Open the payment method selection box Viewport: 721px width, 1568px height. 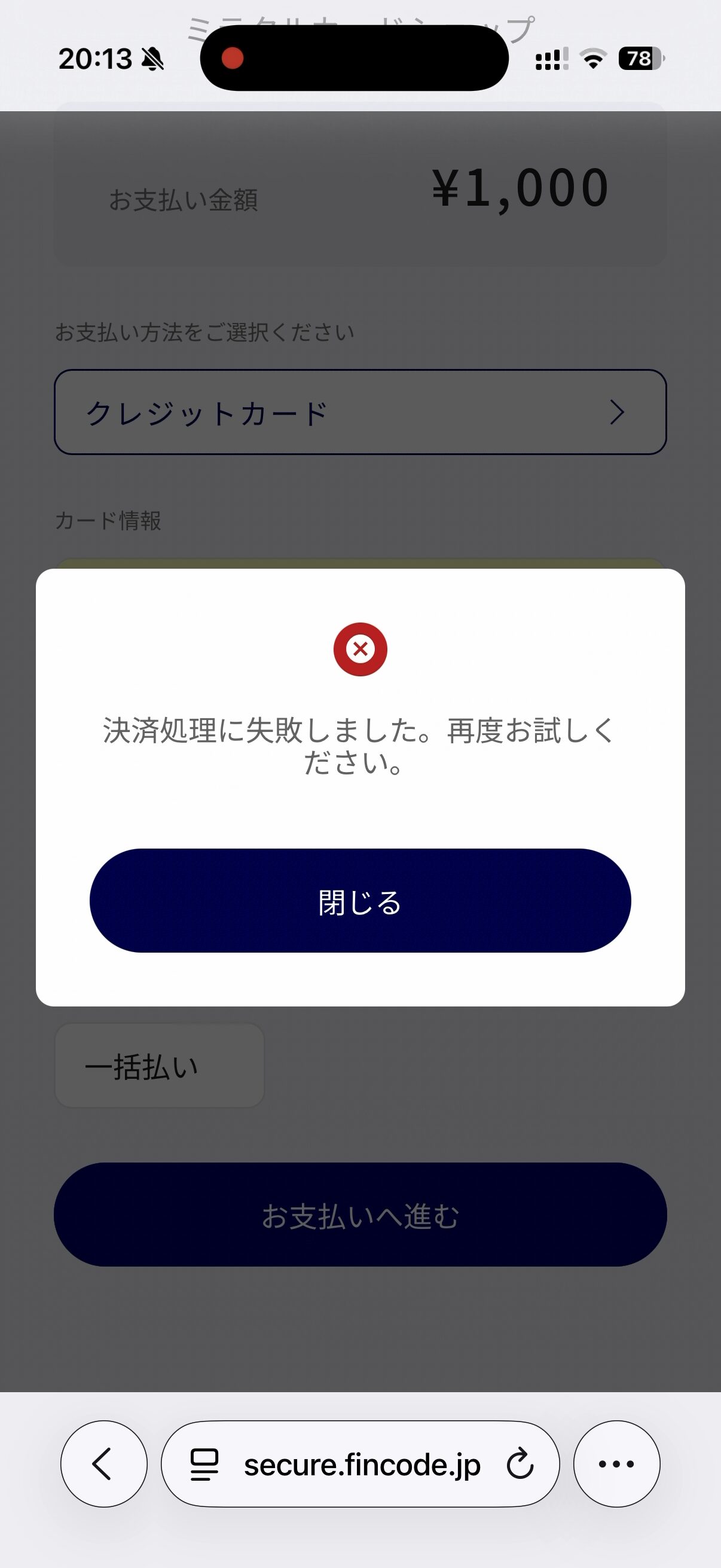(360, 413)
